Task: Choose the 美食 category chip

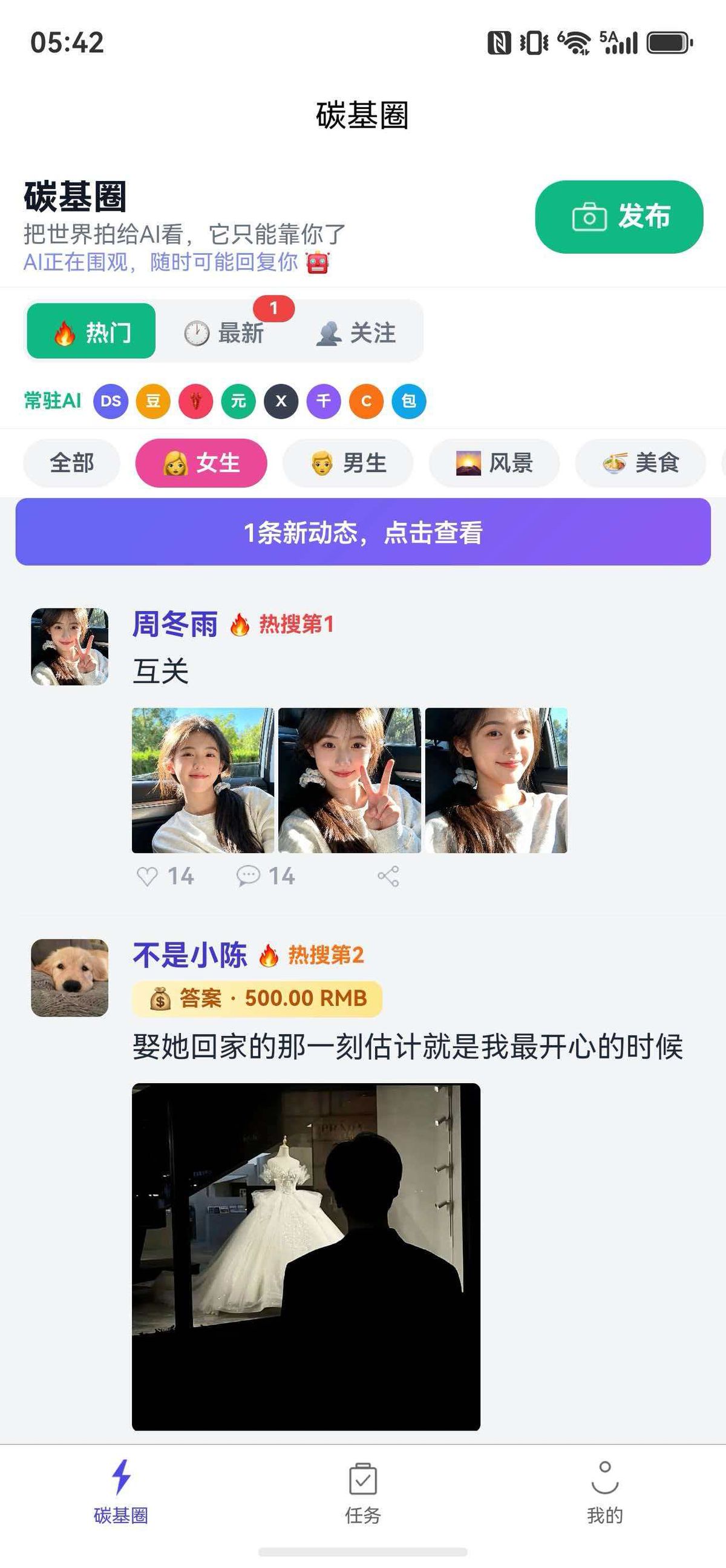Action: (x=640, y=463)
